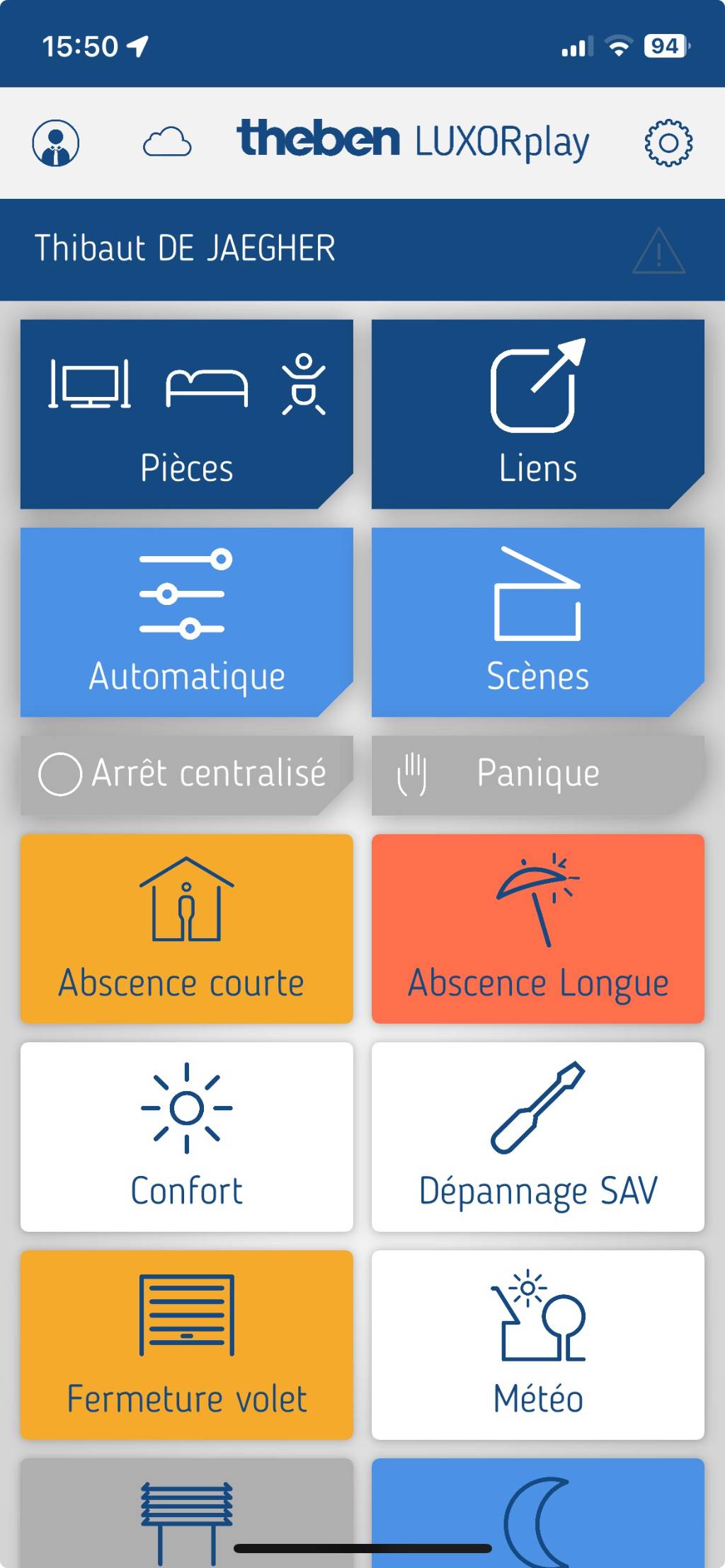Select the Dépannage SAV tile
725x1568 pixels.
point(537,1136)
